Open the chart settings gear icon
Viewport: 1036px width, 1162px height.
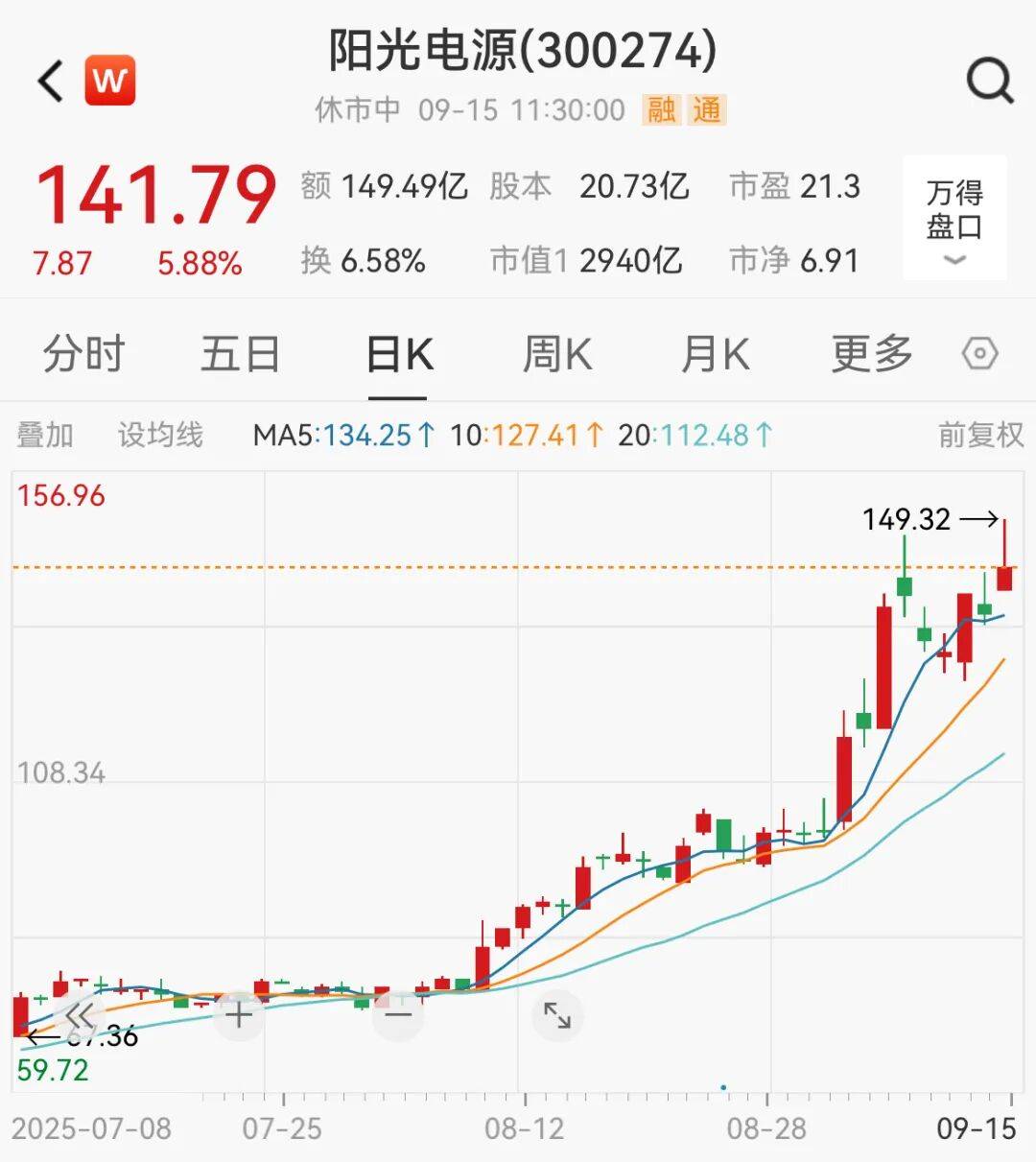click(981, 354)
